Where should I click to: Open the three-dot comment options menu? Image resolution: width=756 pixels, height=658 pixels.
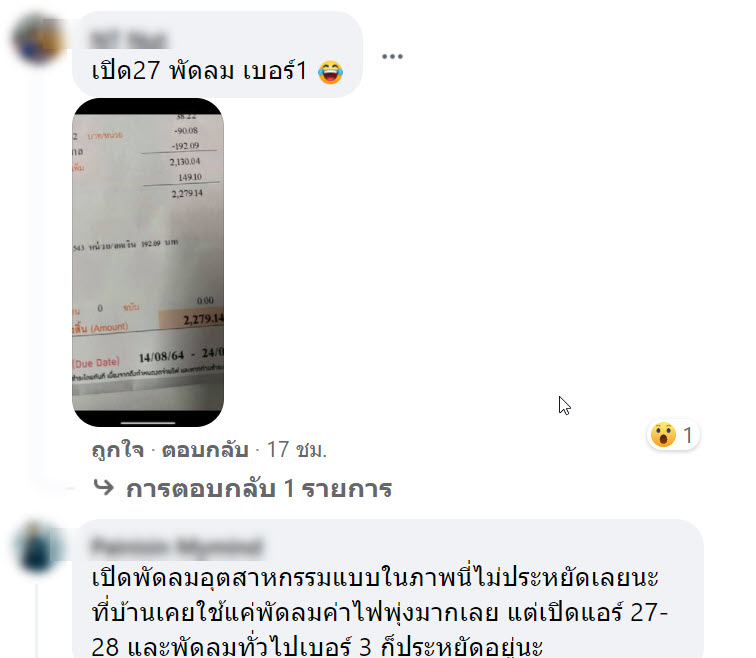392,56
